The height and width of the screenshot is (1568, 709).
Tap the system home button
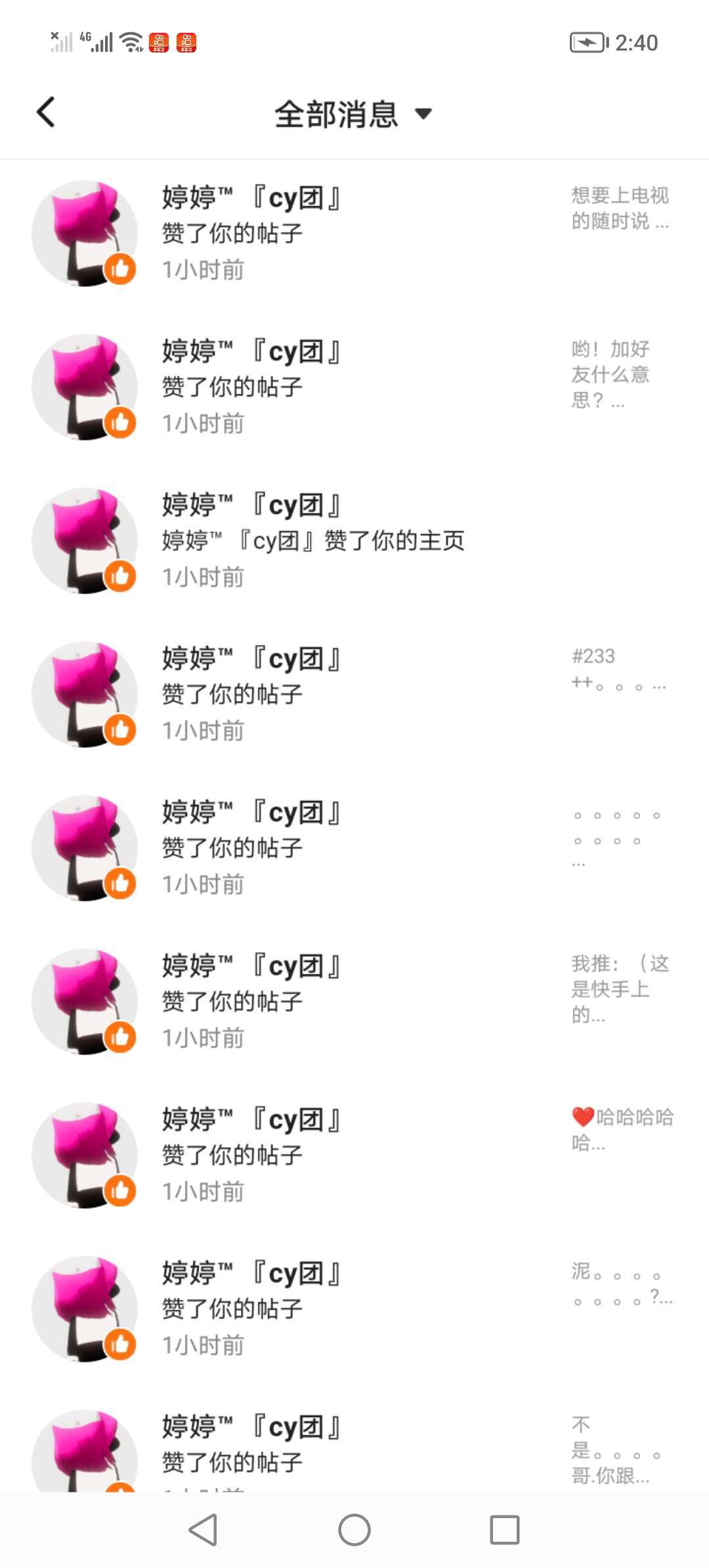click(354, 1530)
